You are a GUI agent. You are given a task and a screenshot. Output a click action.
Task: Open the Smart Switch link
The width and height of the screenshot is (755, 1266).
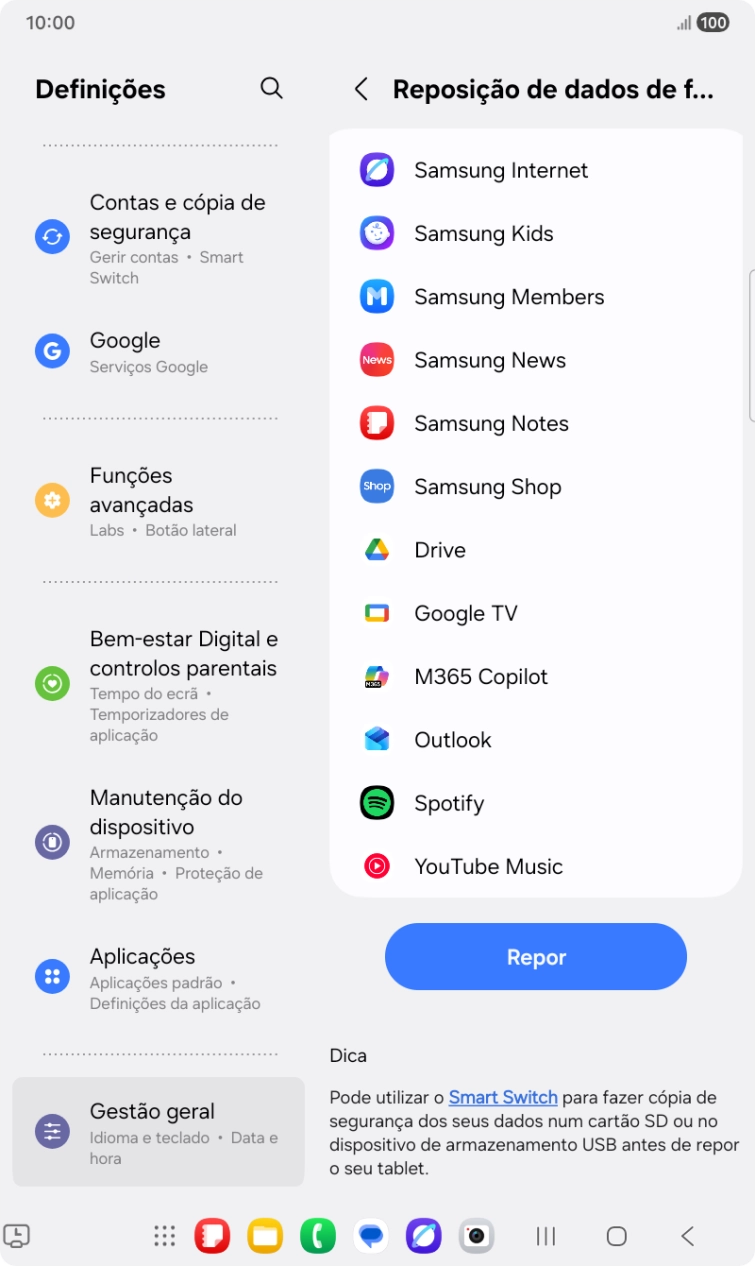tap(503, 1097)
